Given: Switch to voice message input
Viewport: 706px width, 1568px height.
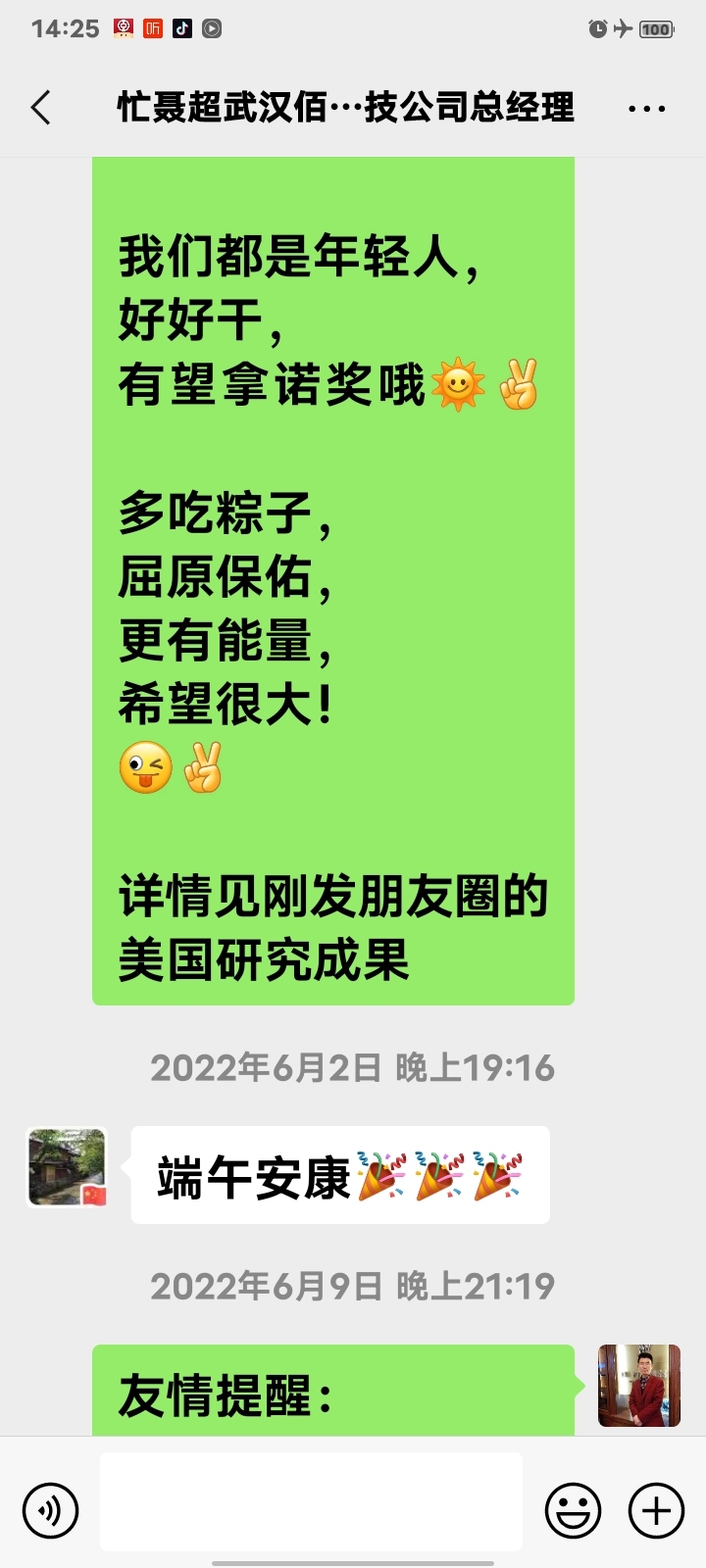Looking at the screenshot, I should coord(50,1510).
